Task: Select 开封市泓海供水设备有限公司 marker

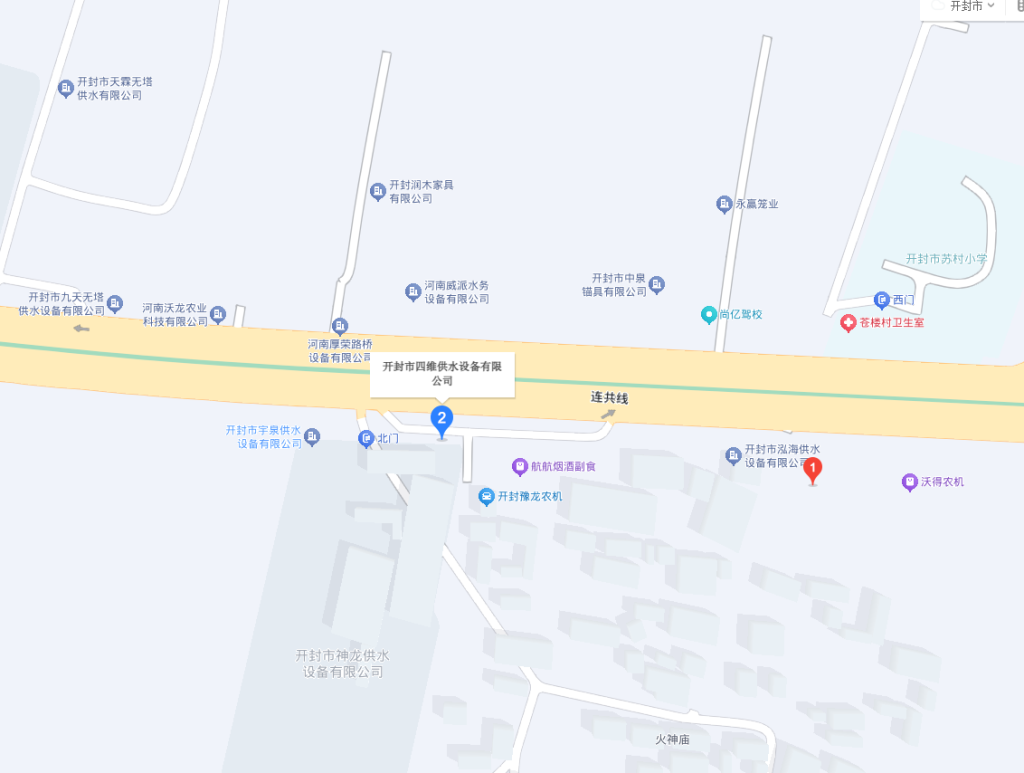Action: tap(733, 456)
